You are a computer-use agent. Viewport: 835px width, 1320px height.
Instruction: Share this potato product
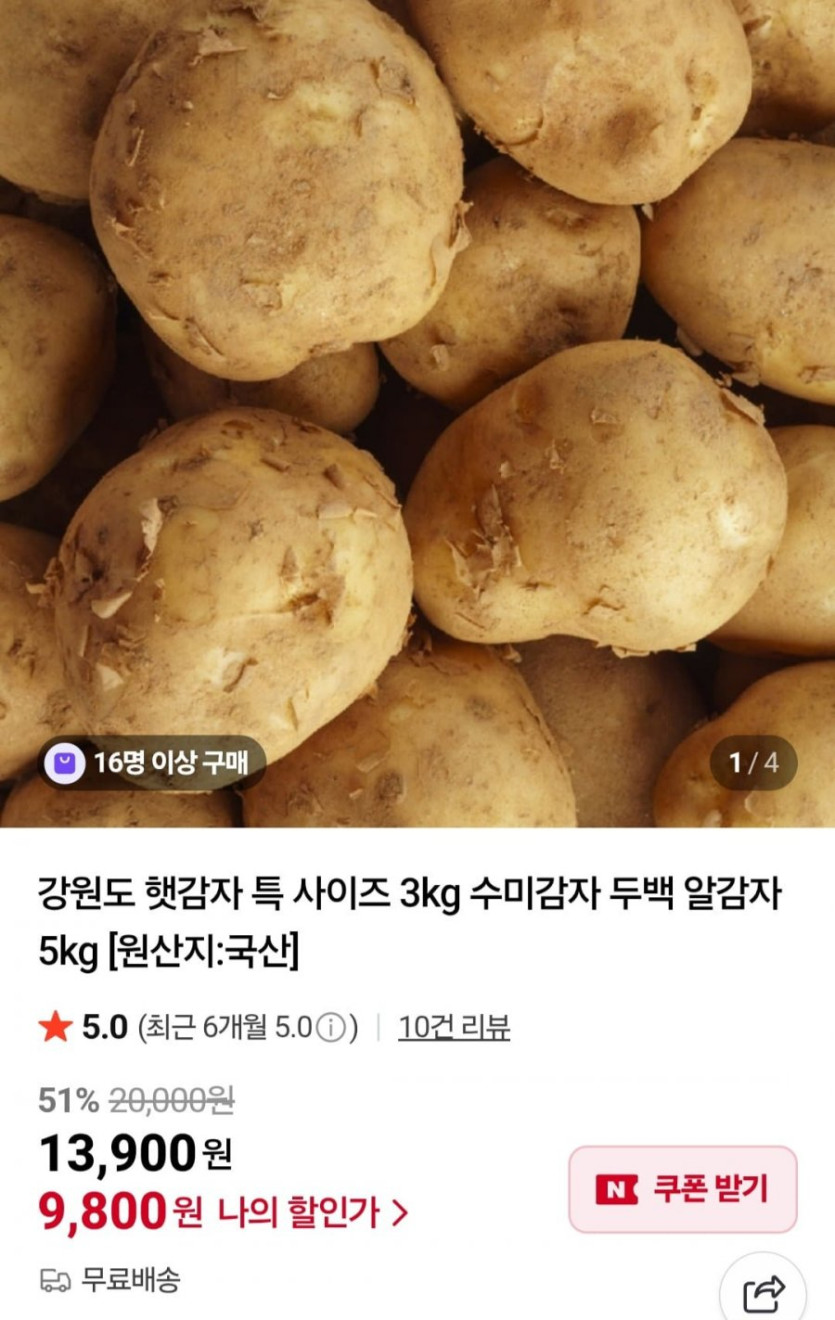pos(764,1294)
